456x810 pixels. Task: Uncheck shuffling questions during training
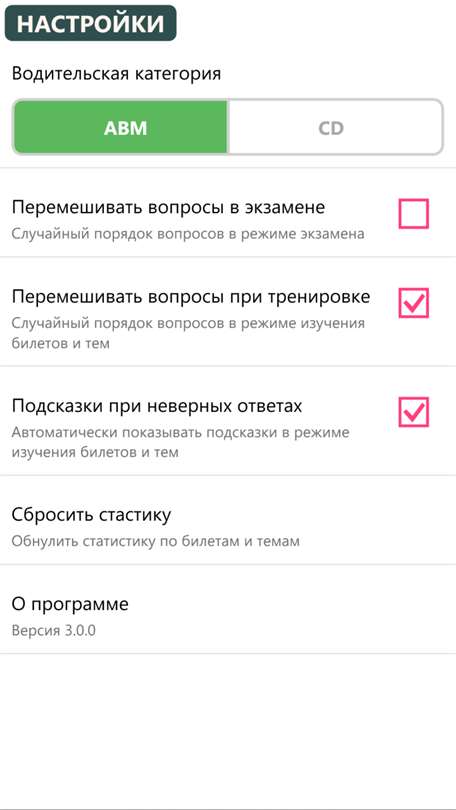tap(413, 303)
